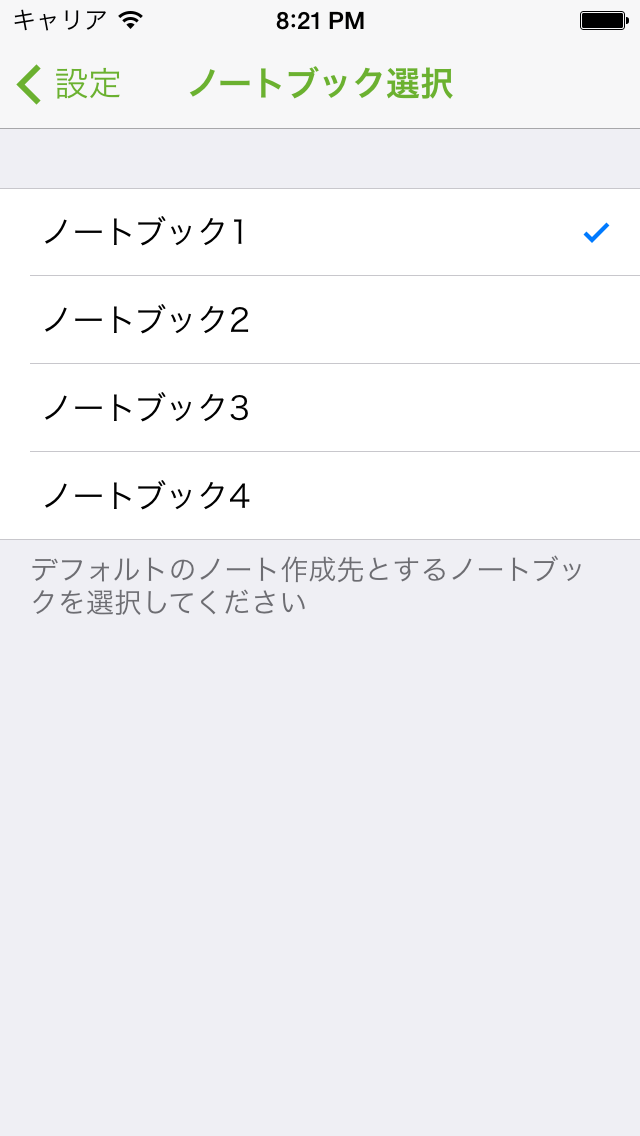
Task: Select ノートブック1
Action: (320, 233)
